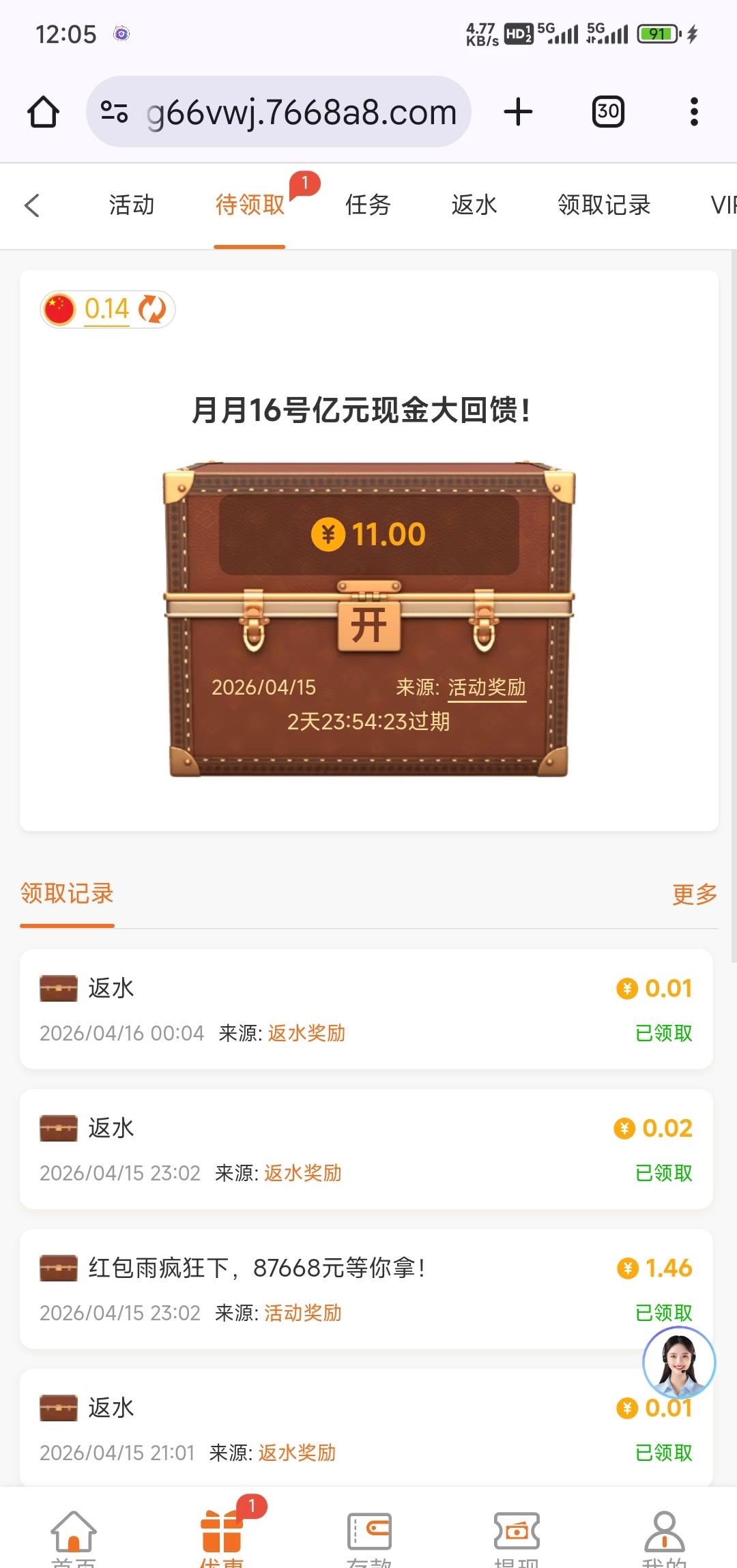View 更多 claim records
The height and width of the screenshot is (1568, 737).
pos(695,894)
